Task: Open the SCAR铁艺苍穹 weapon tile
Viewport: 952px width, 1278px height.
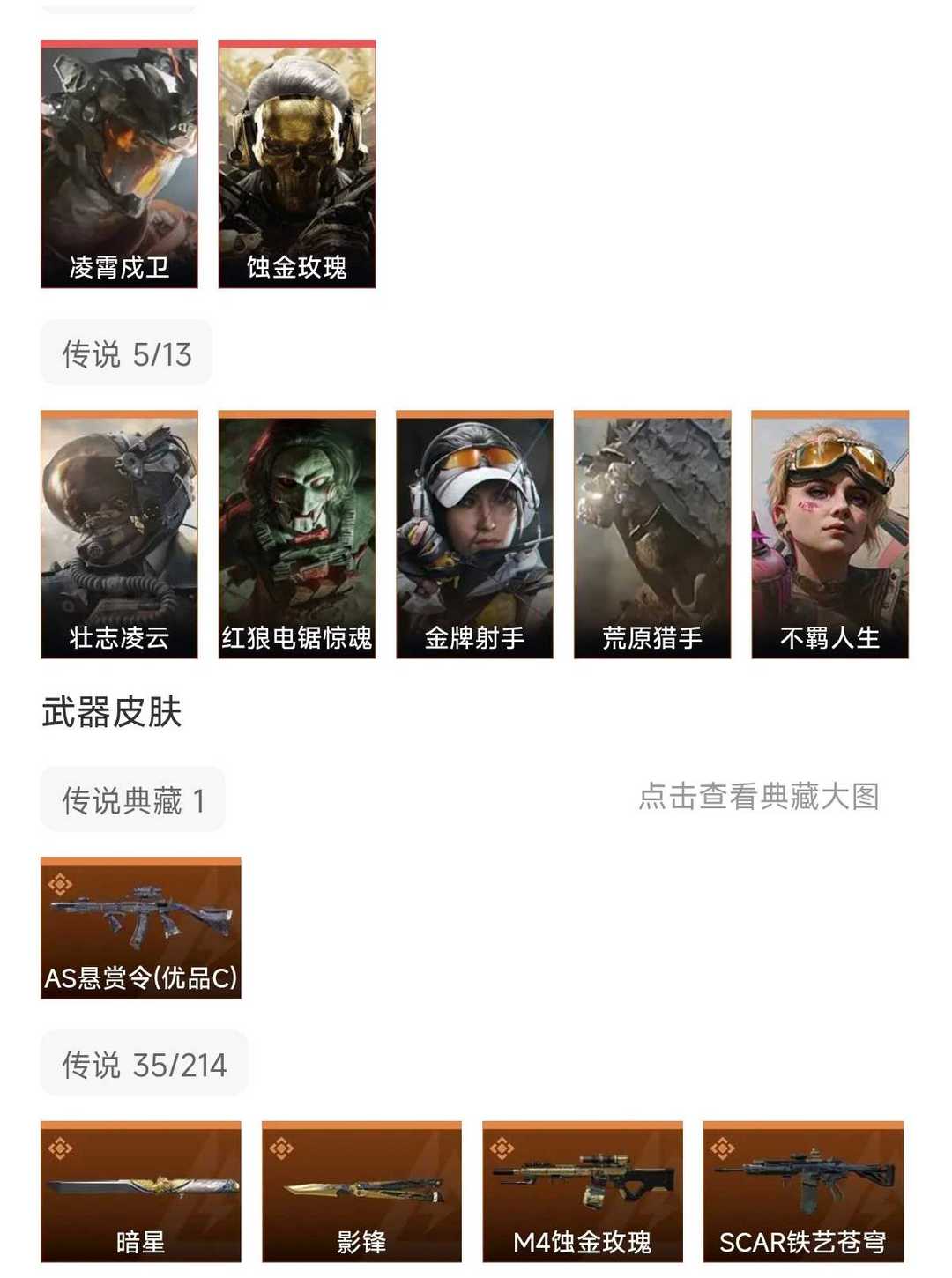Action: (x=803, y=1192)
